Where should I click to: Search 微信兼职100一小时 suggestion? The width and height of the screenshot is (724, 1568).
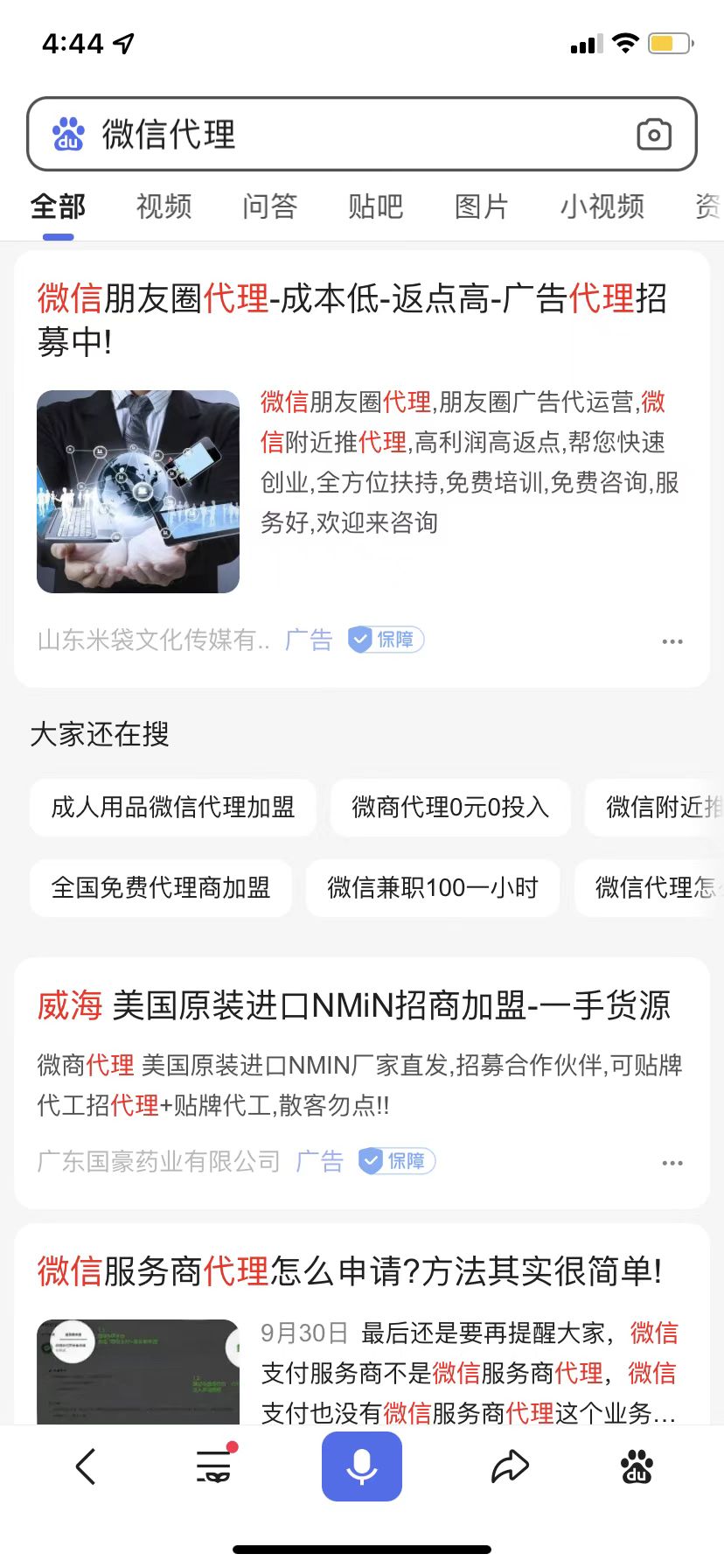tap(432, 887)
